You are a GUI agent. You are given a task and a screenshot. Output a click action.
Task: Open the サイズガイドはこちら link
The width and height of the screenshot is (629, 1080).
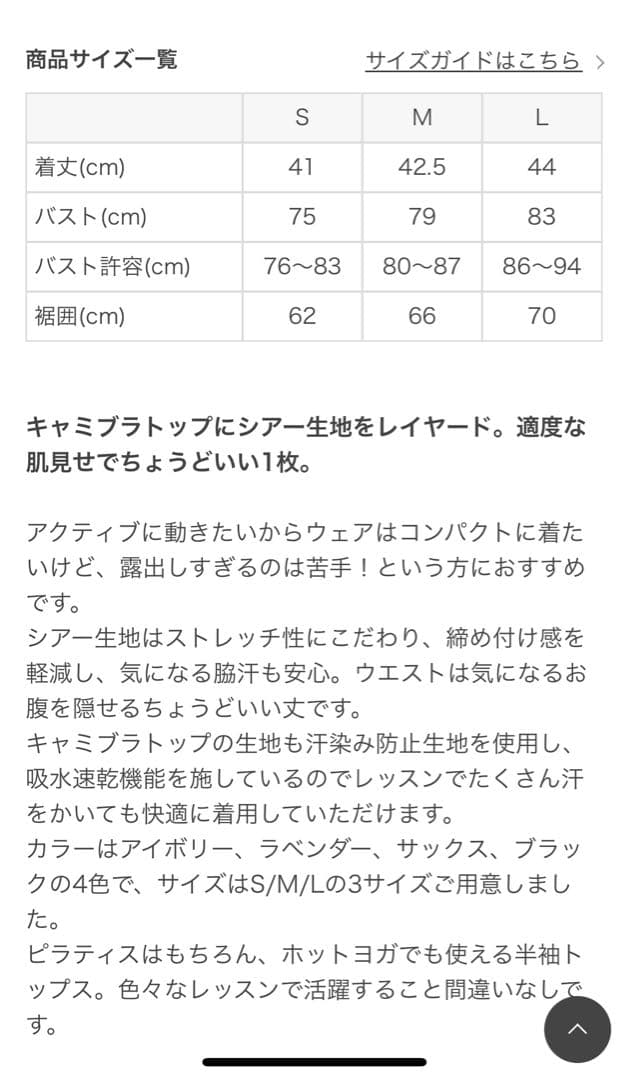474,60
